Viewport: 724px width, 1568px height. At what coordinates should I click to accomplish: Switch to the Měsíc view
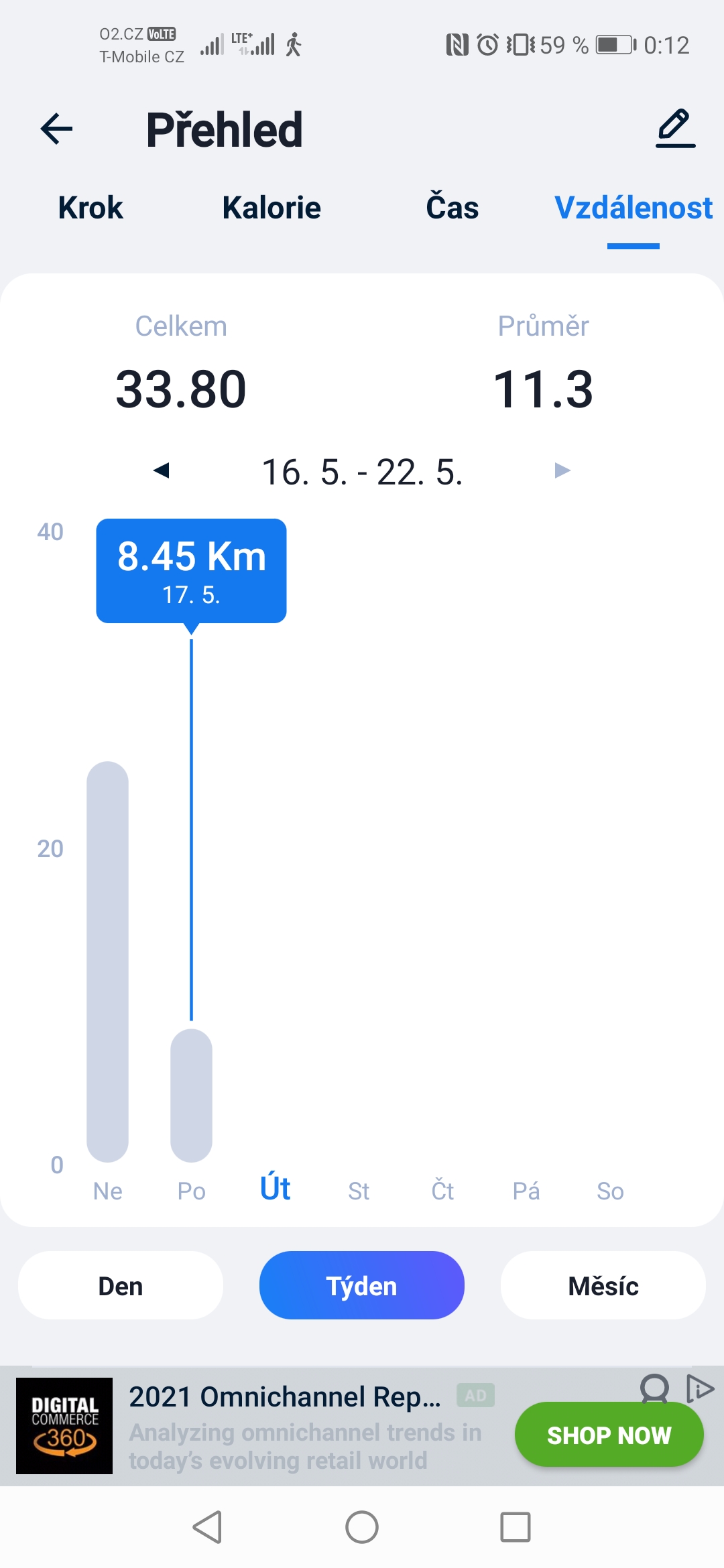(603, 1285)
